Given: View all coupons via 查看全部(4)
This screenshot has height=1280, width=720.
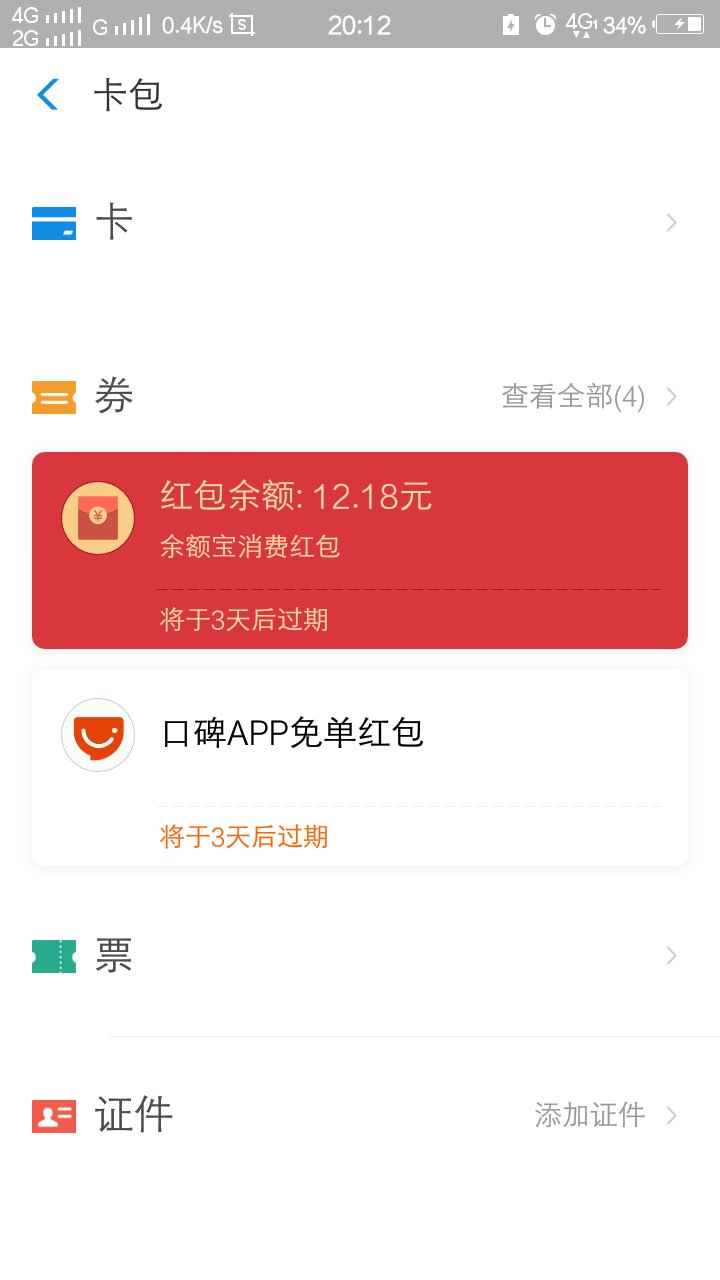Looking at the screenshot, I should point(589,397).
